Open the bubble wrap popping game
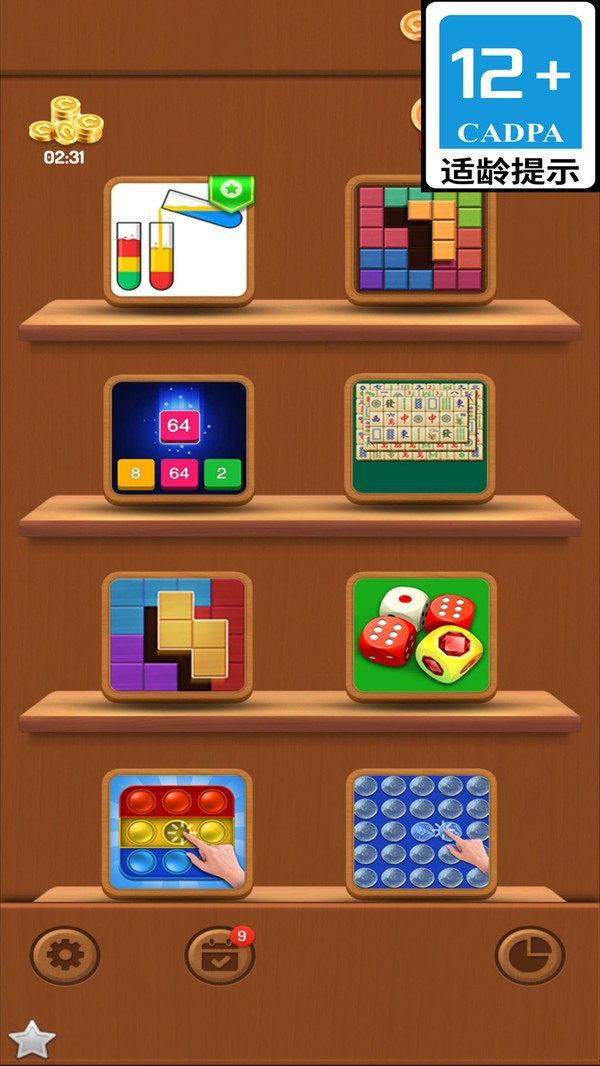This screenshot has width=600, height=1066. pos(420,833)
